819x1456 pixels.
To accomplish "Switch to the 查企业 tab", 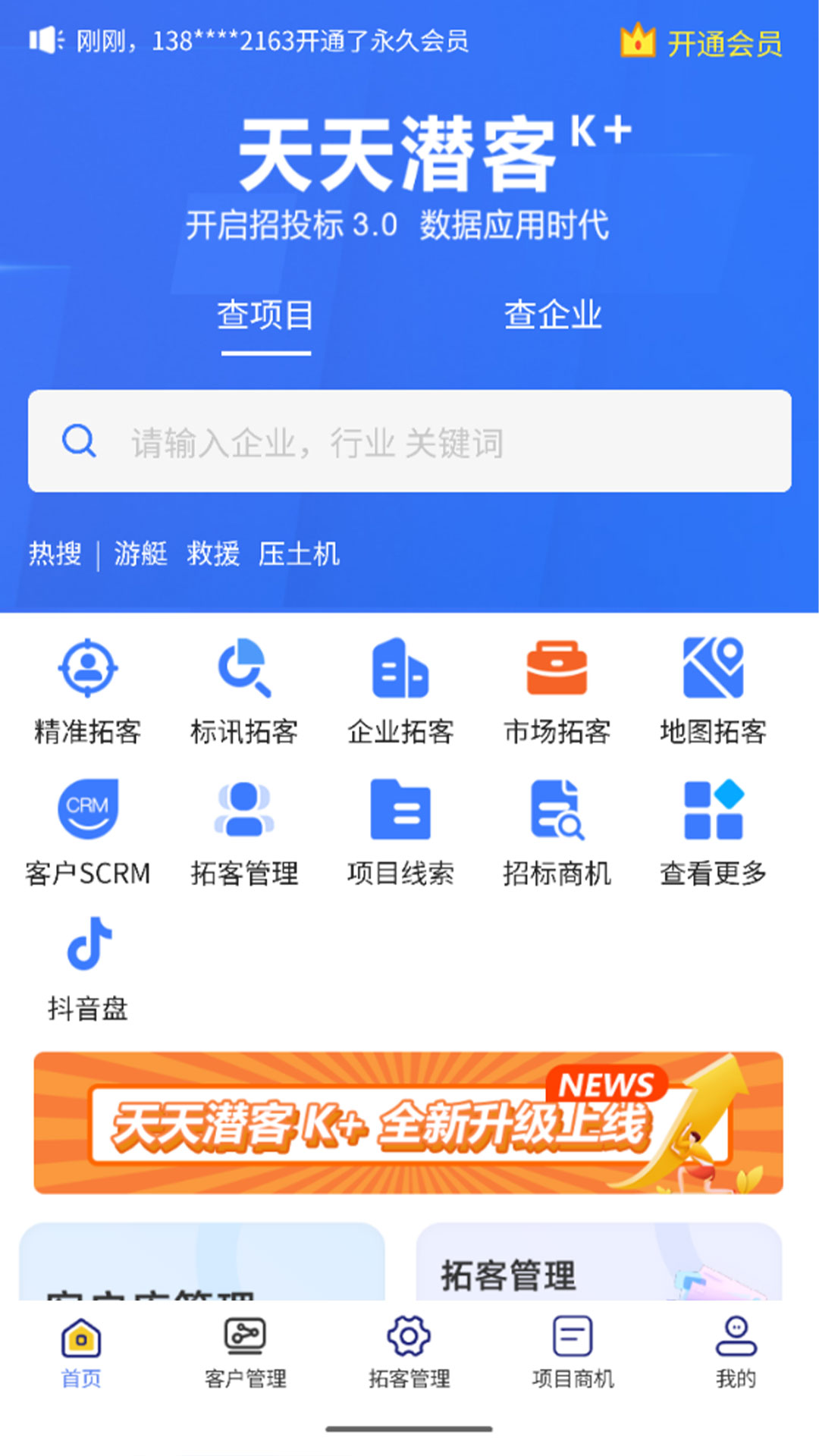I will coord(553,315).
